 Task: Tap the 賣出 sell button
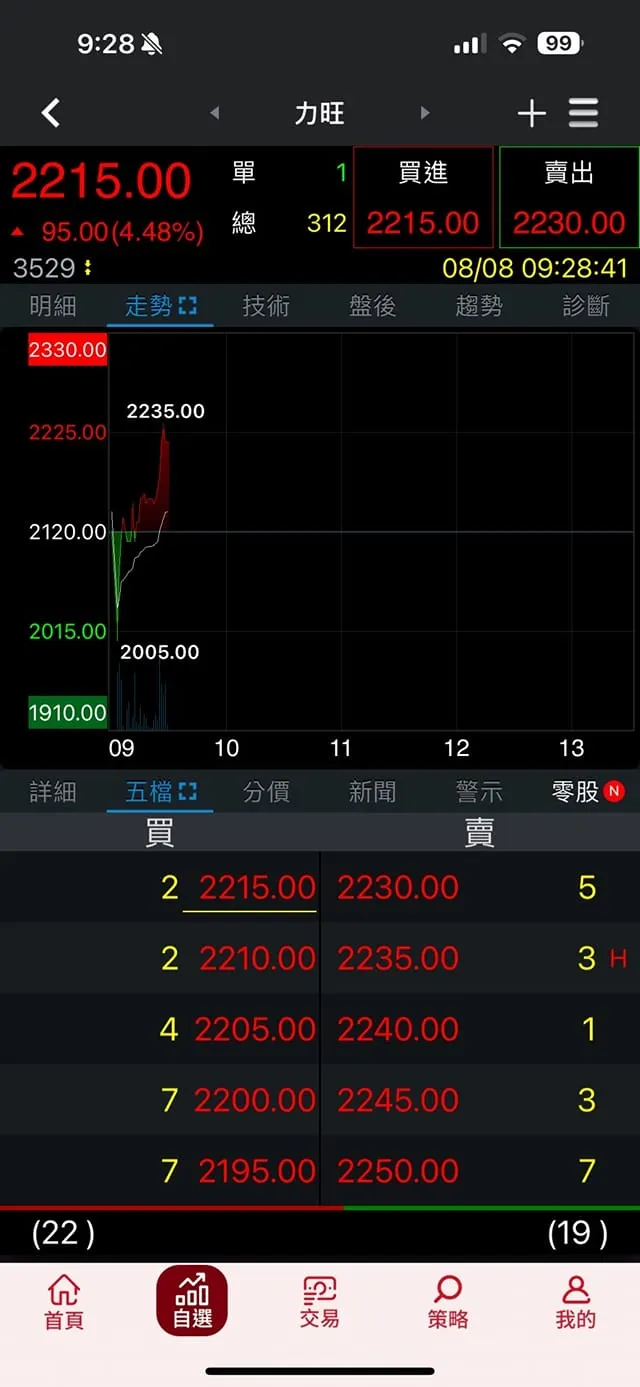(569, 198)
